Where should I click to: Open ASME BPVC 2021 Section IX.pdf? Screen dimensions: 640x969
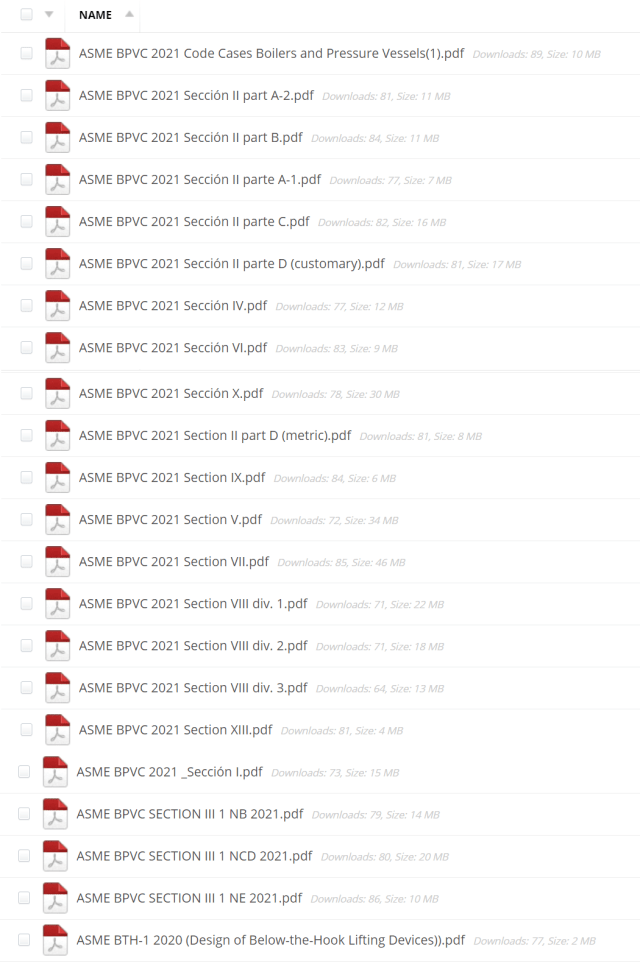pos(172,478)
